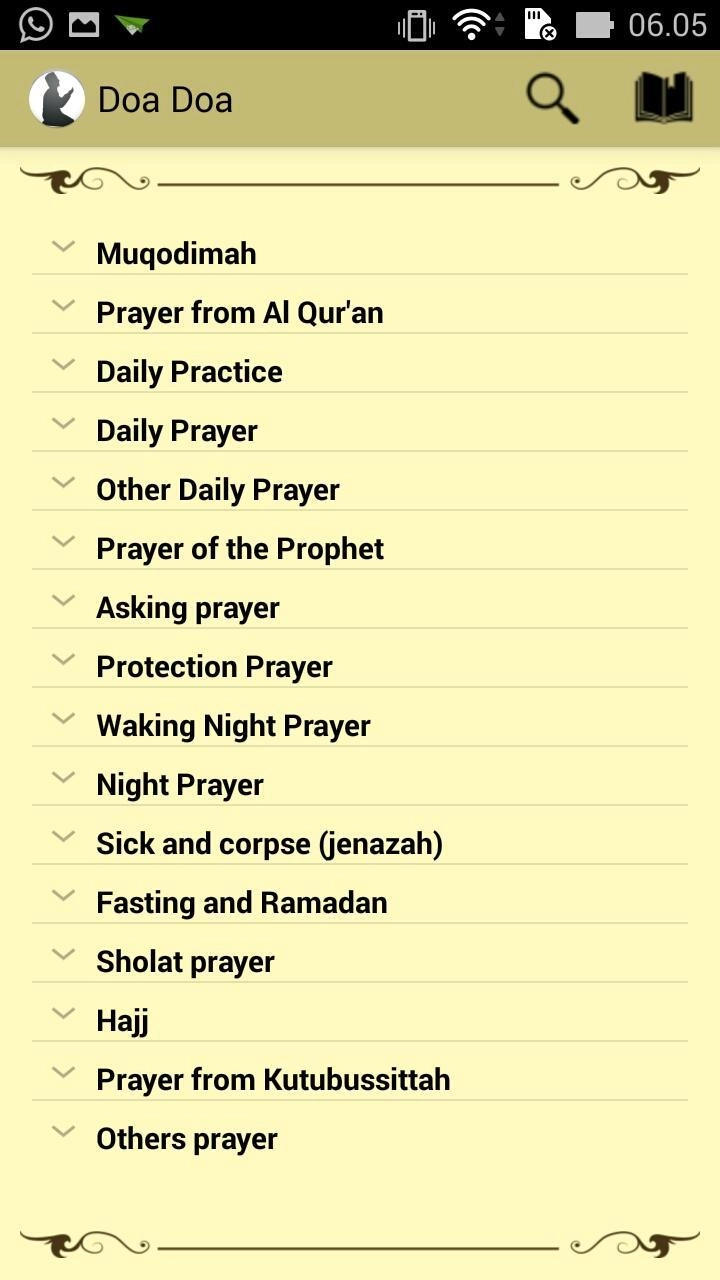Image resolution: width=720 pixels, height=1280 pixels.
Task: Expand the Muqodimah section
Action: click(x=176, y=253)
